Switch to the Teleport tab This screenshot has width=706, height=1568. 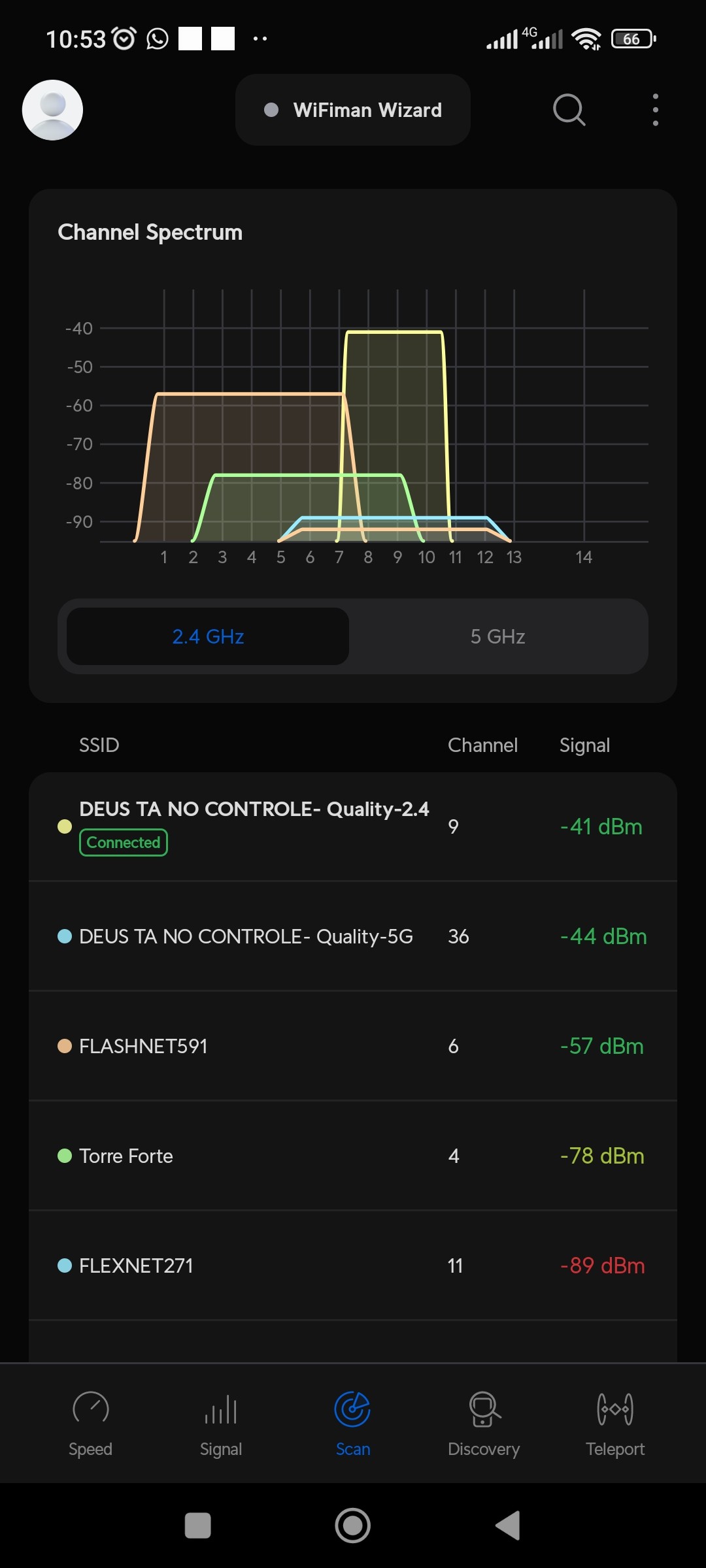(615, 1423)
